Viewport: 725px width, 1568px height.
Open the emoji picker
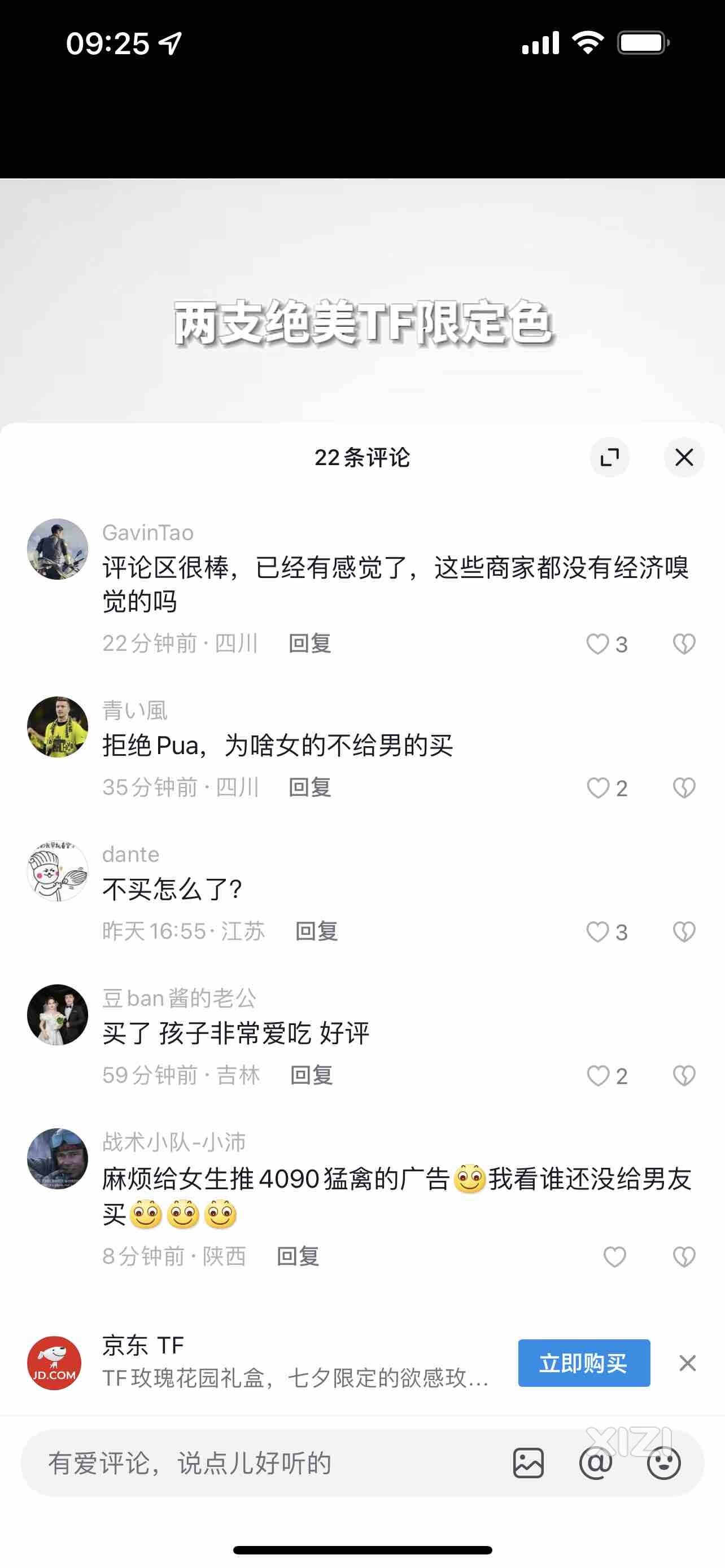coord(663,1464)
